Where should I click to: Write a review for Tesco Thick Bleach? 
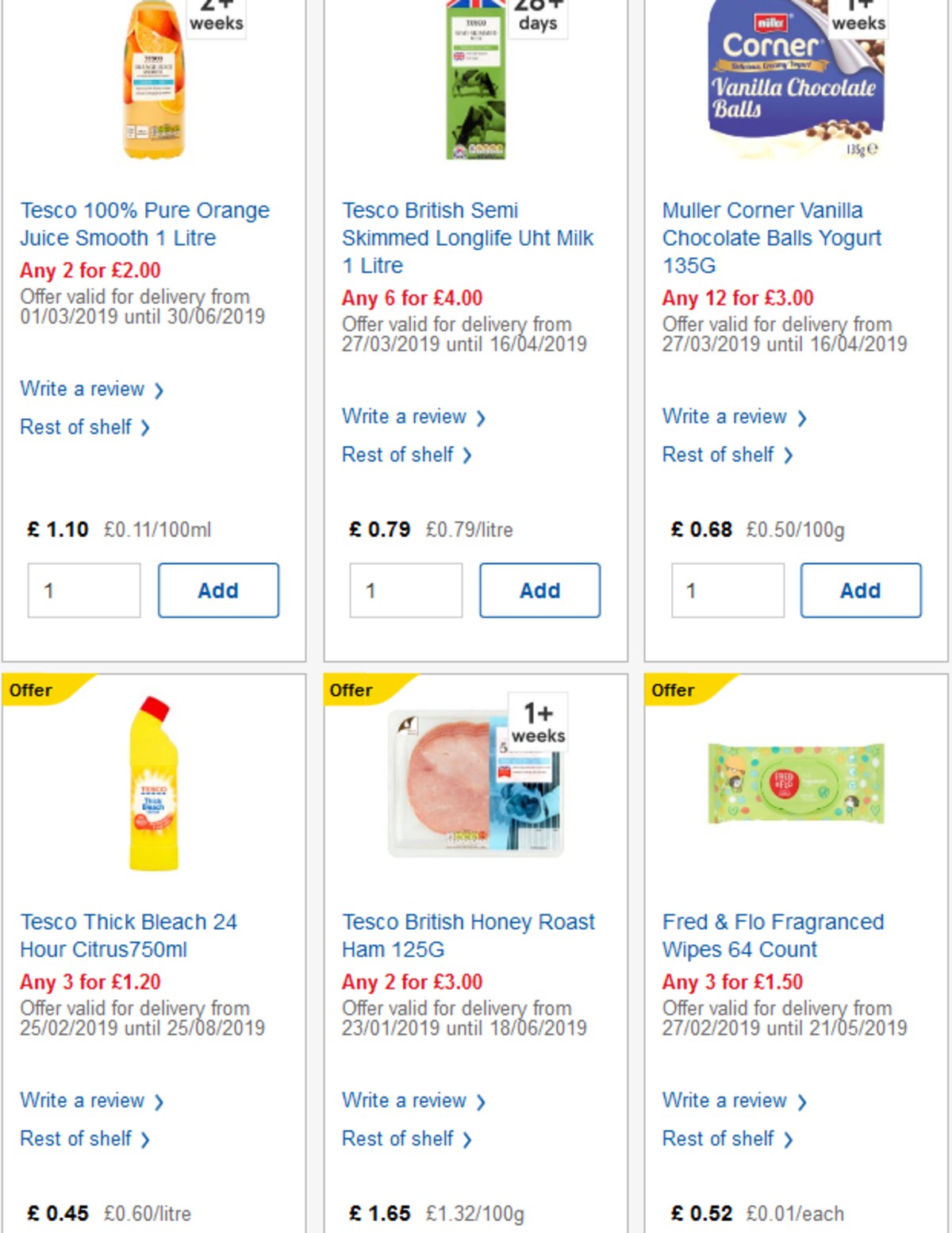[x=83, y=1100]
